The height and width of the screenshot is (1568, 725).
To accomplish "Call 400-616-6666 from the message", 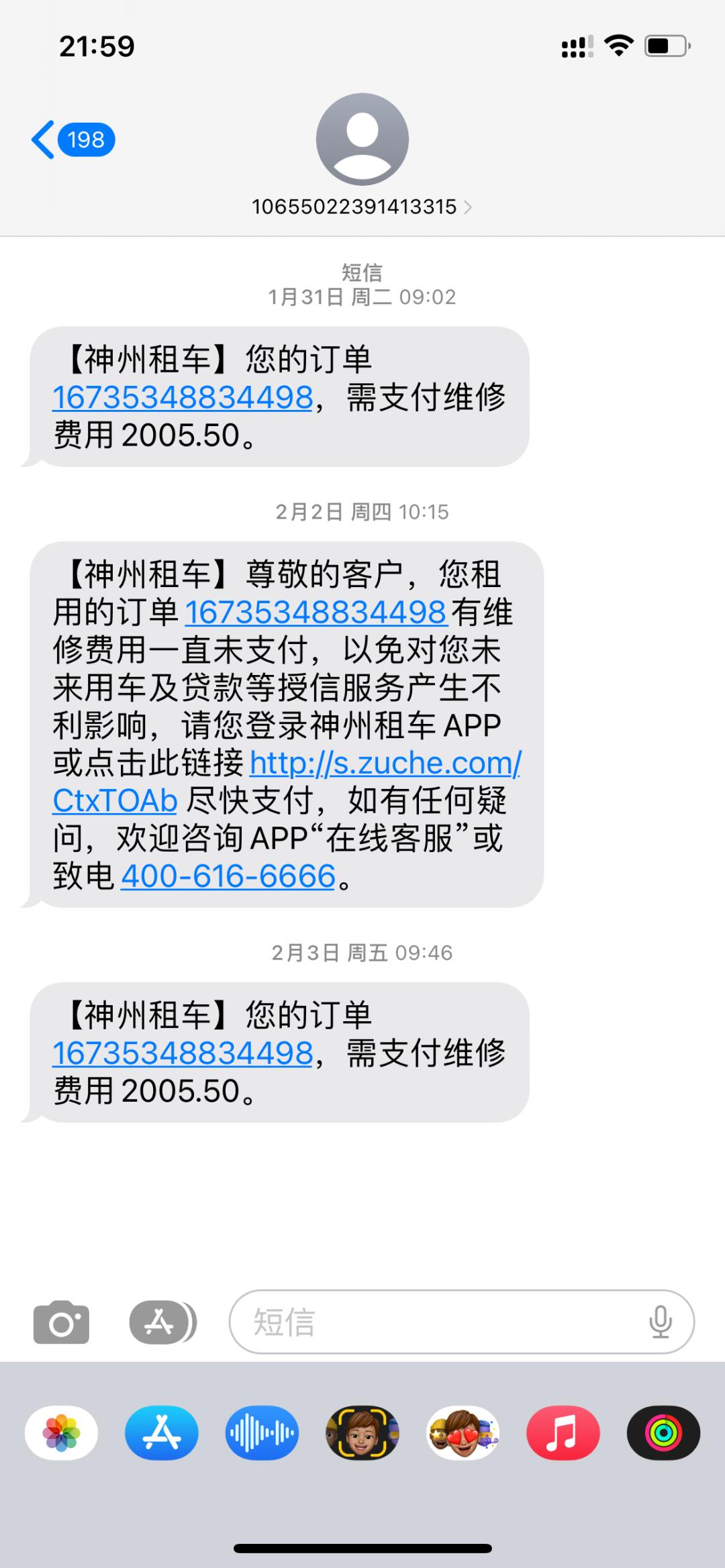I will (227, 876).
